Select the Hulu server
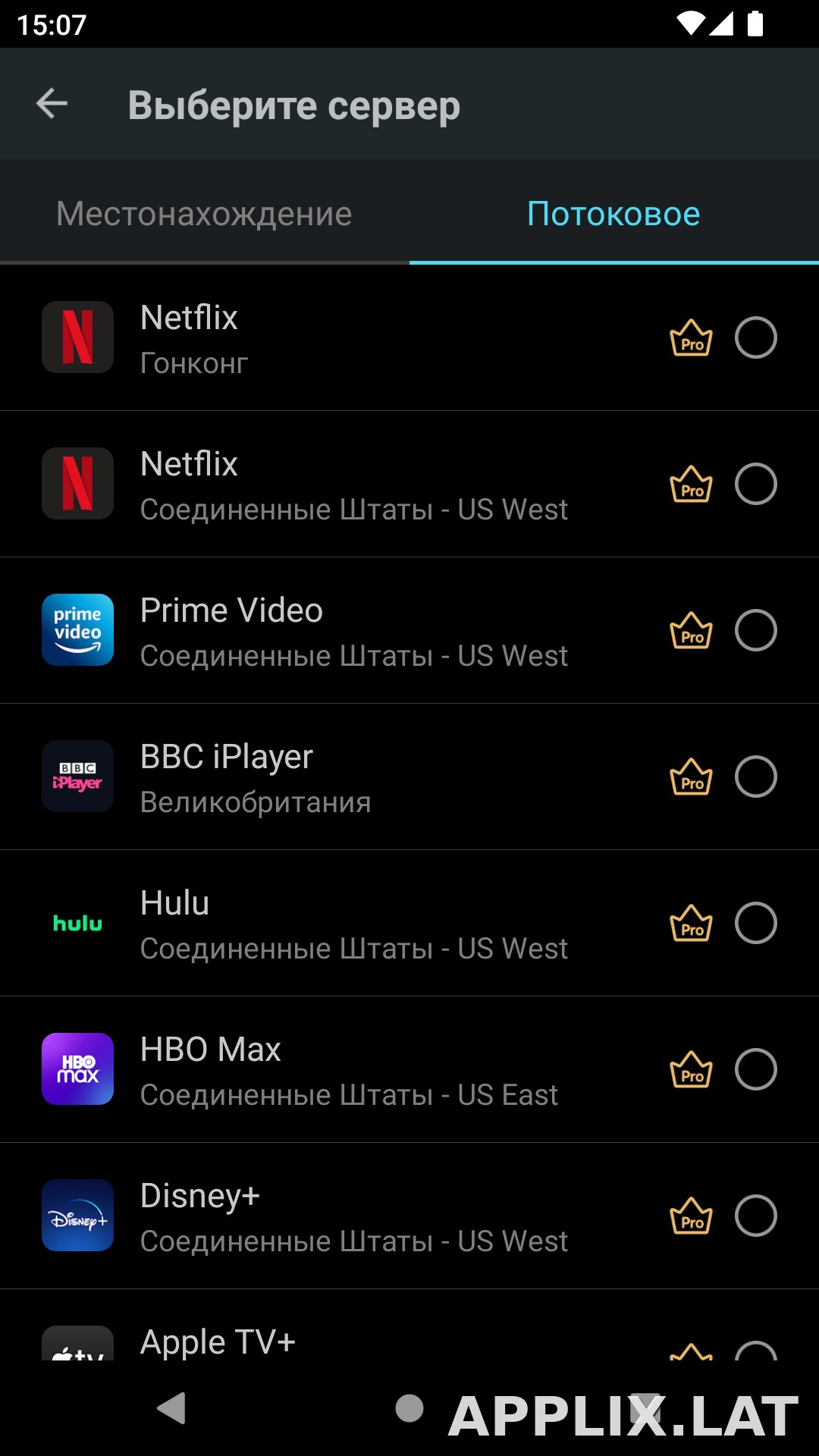This screenshot has width=819, height=1456. pos(409,924)
